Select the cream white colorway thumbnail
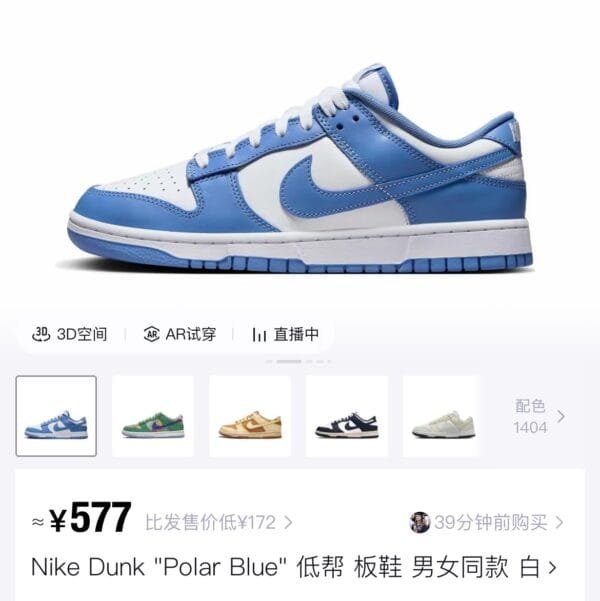 coord(442,416)
